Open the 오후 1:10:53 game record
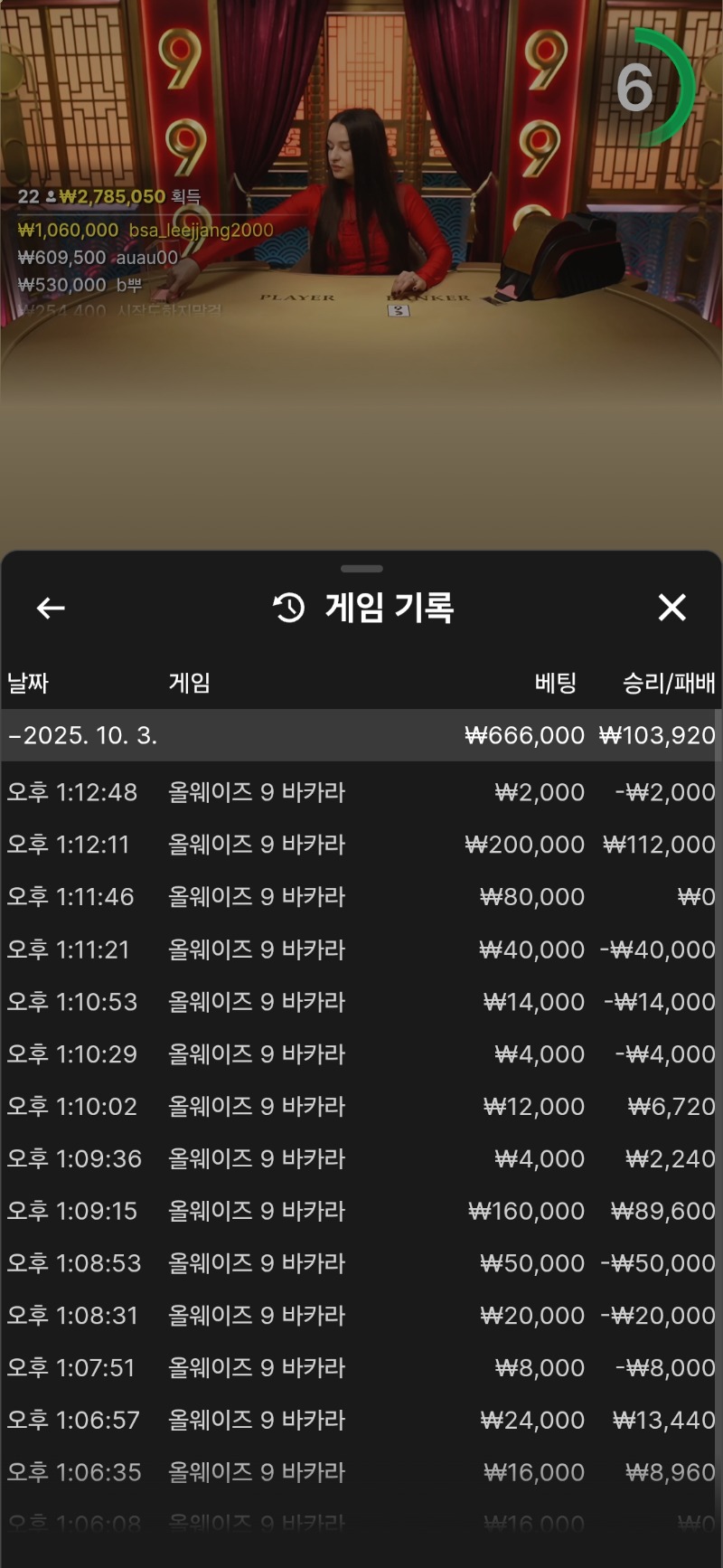Viewport: 723px width, 1568px height. coord(360,1002)
